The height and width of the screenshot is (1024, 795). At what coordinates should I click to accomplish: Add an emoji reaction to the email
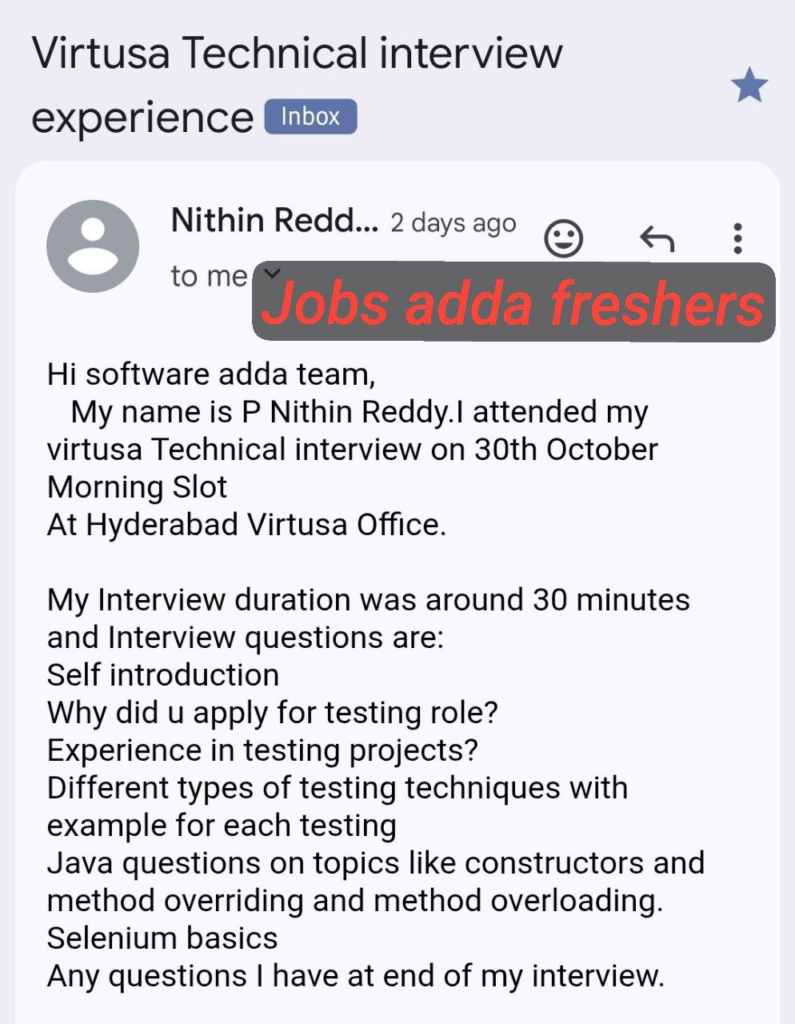click(x=563, y=238)
